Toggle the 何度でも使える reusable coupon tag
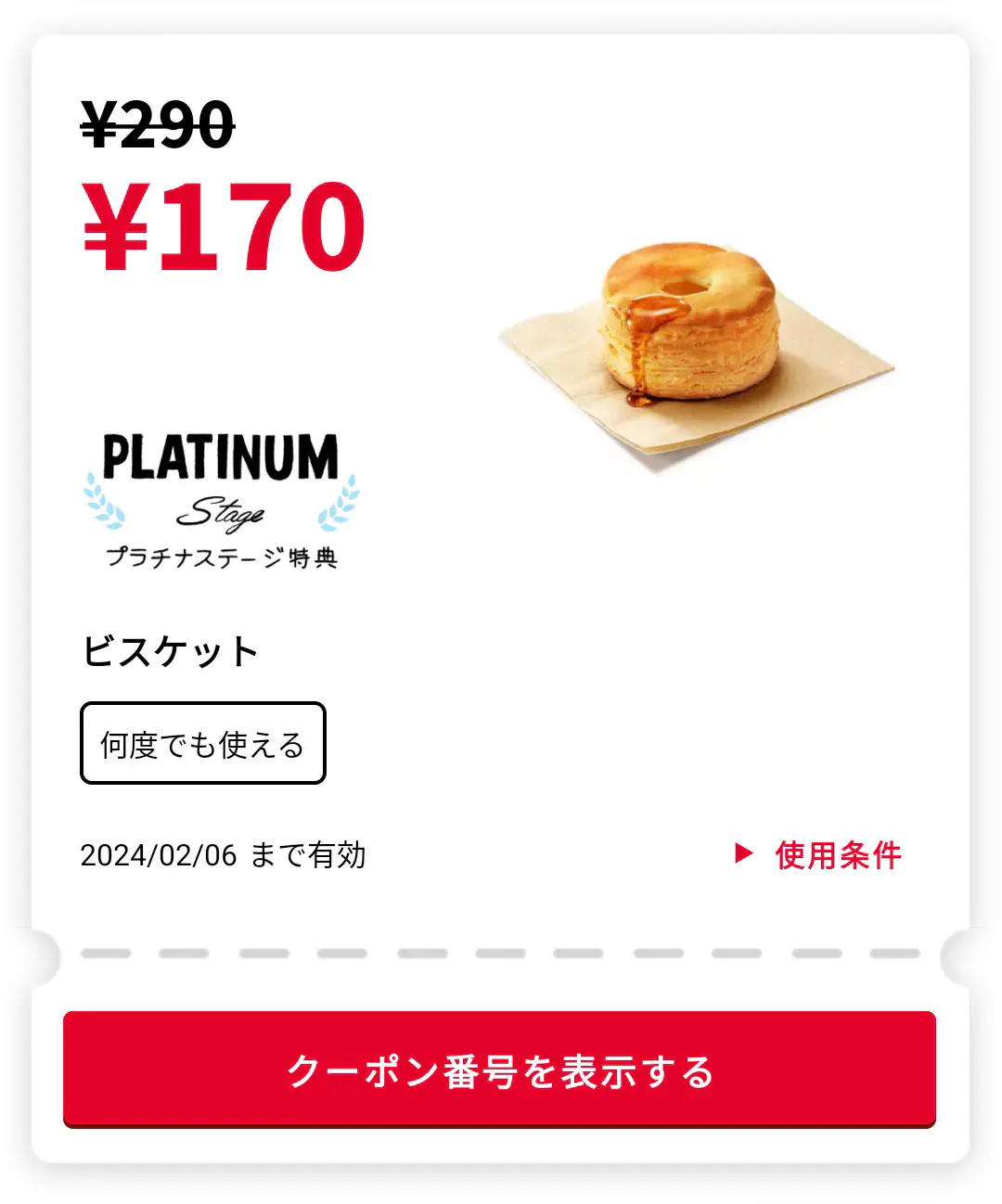The height and width of the screenshot is (1204, 1002). pos(202,742)
